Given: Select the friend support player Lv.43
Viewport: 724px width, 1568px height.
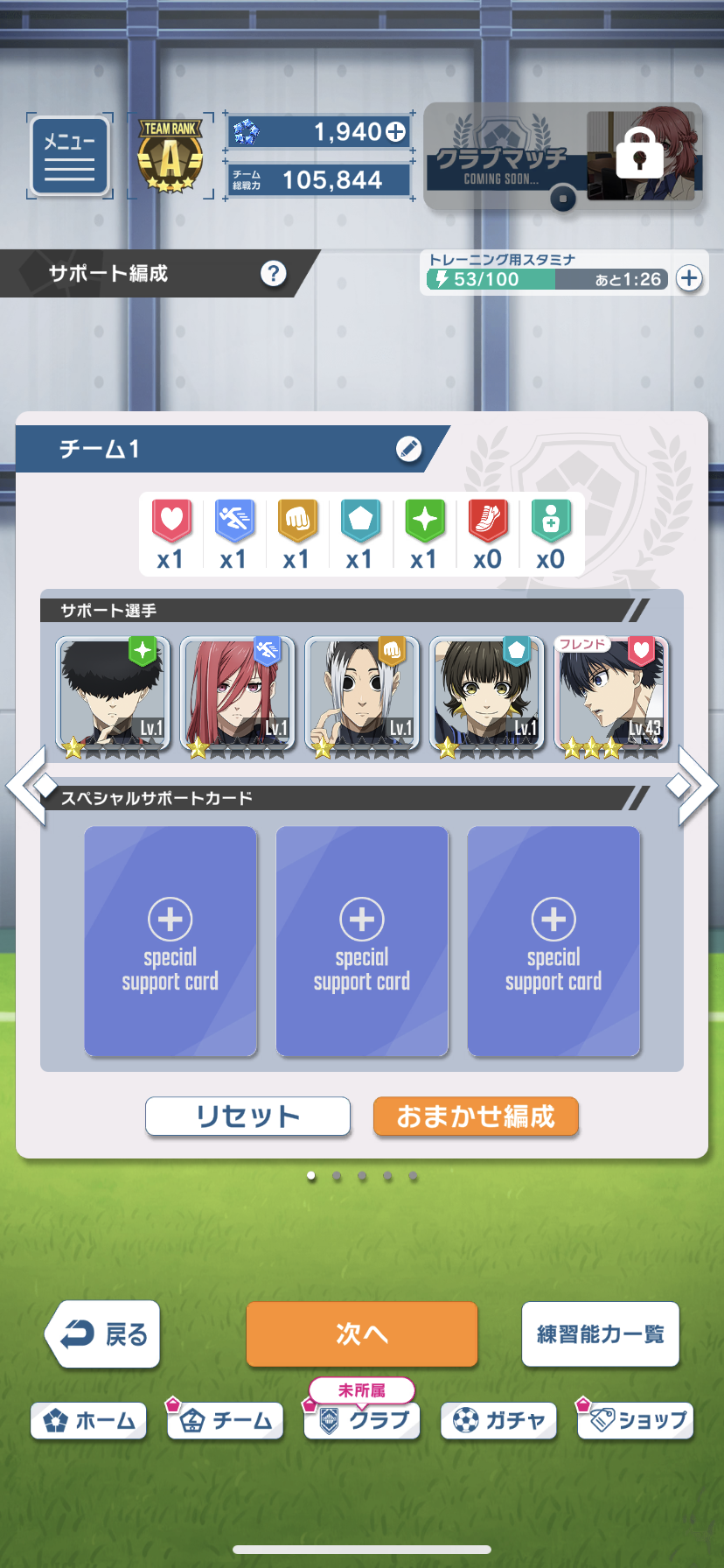Looking at the screenshot, I should coord(611,696).
